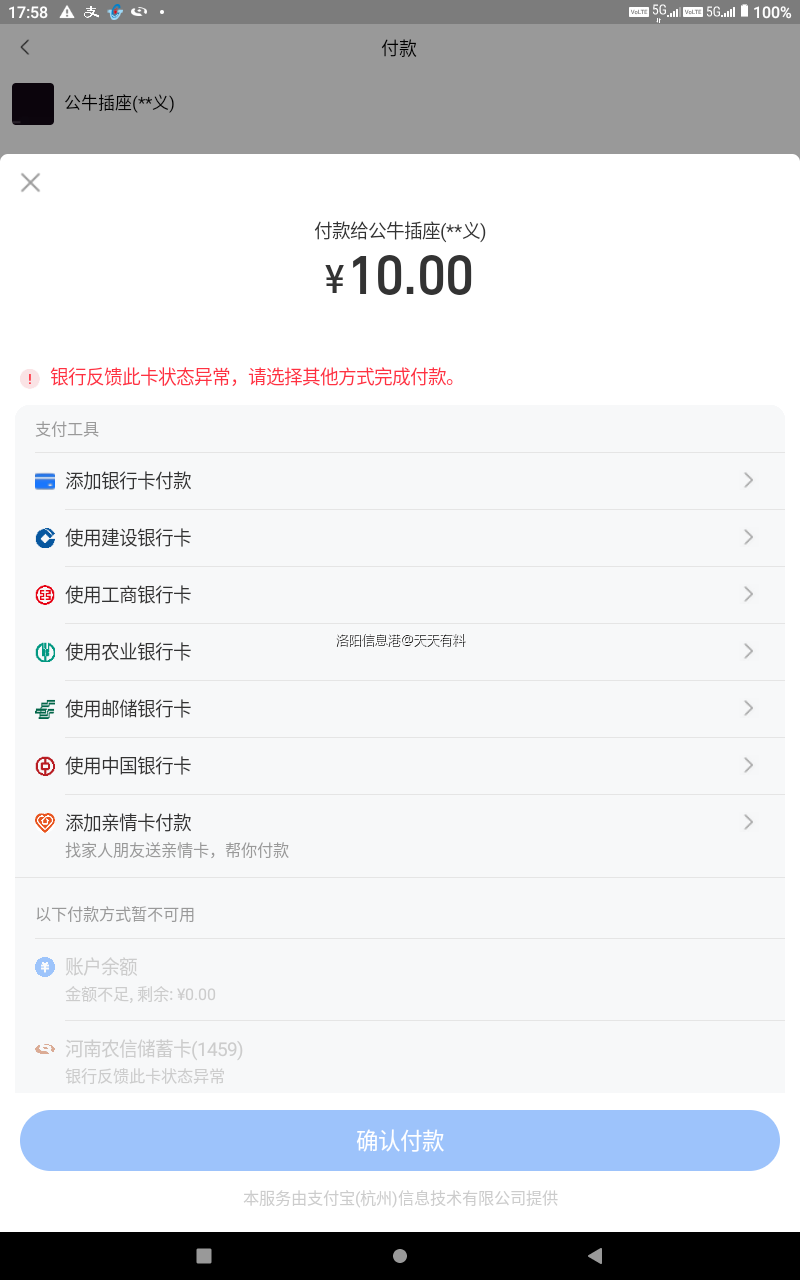Tap the Android back triangle navigation button
The width and height of the screenshot is (800, 1280).
point(594,1255)
